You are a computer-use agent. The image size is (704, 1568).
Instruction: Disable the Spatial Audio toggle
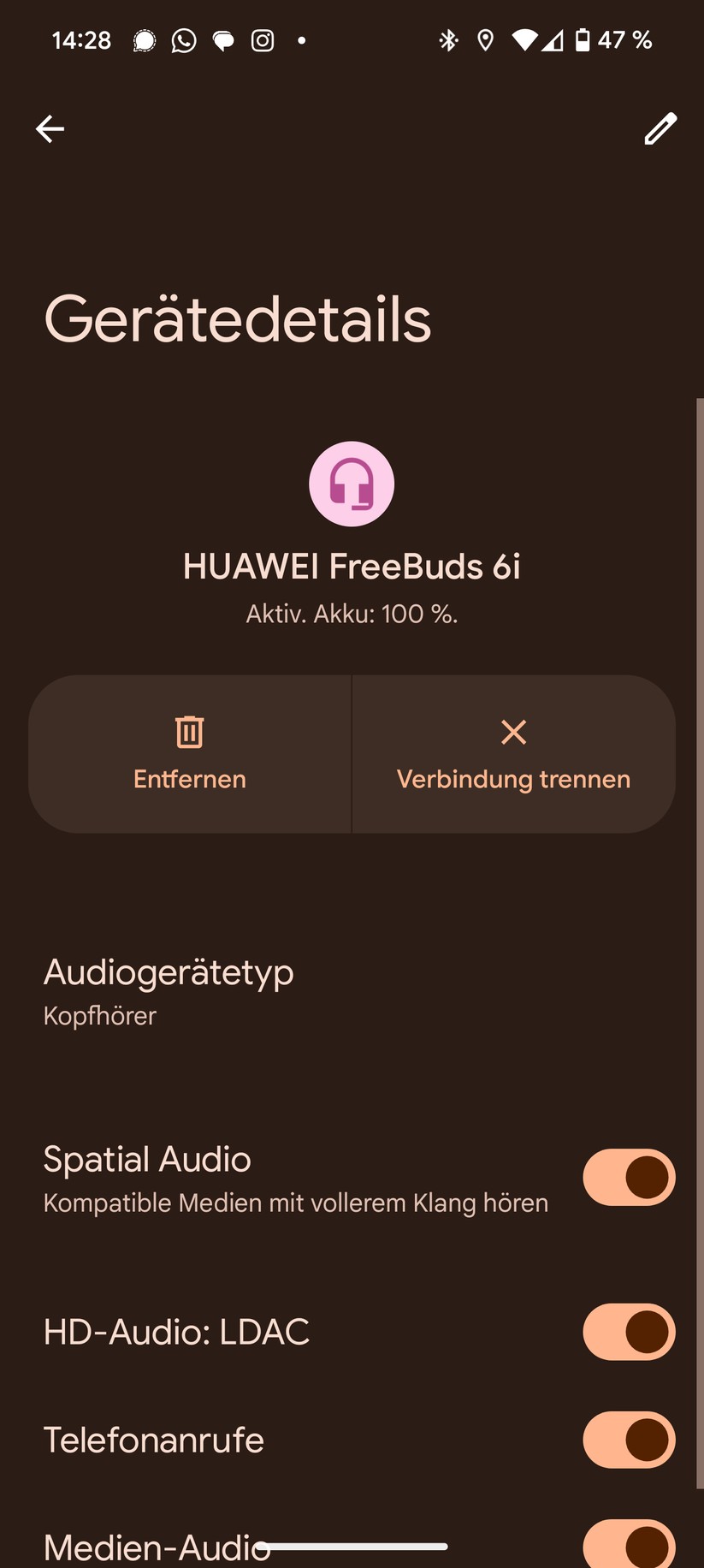629,1177
